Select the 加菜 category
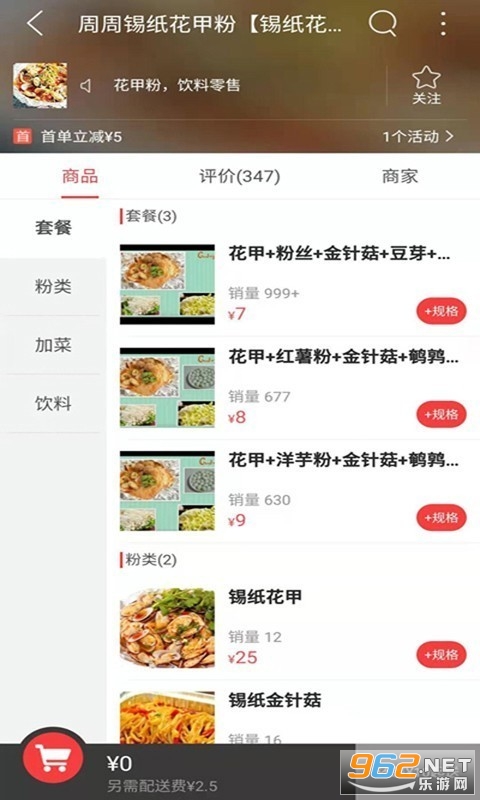 tap(53, 345)
